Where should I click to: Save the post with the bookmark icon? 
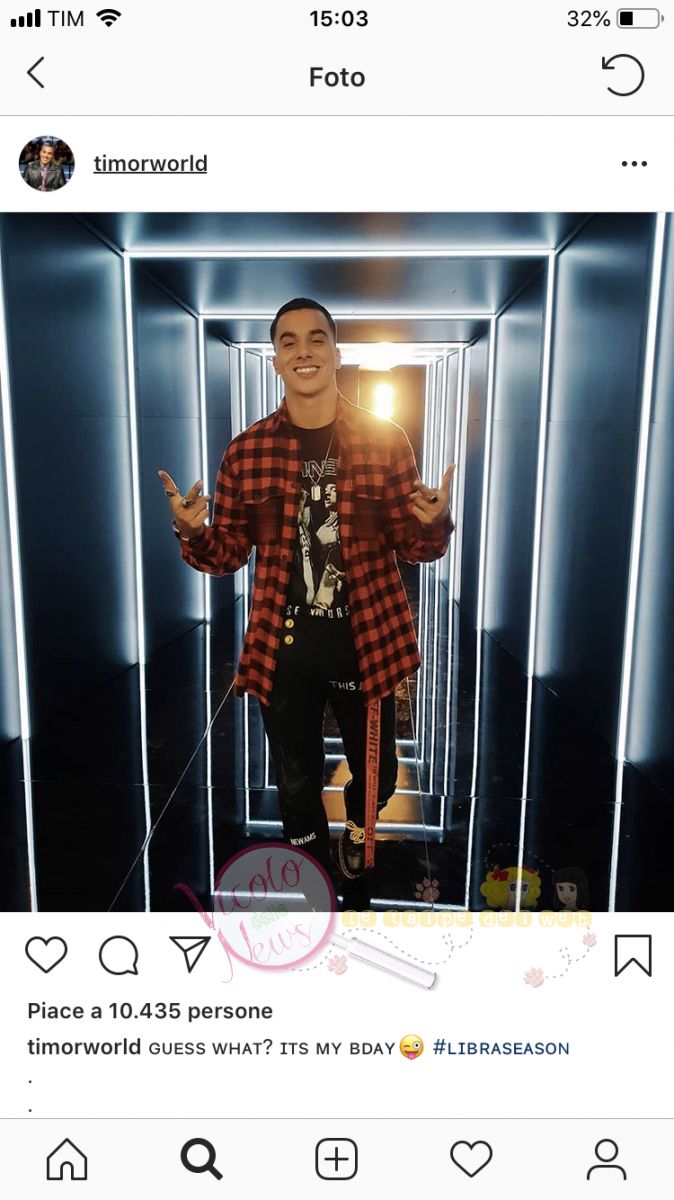tap(632, 955)
